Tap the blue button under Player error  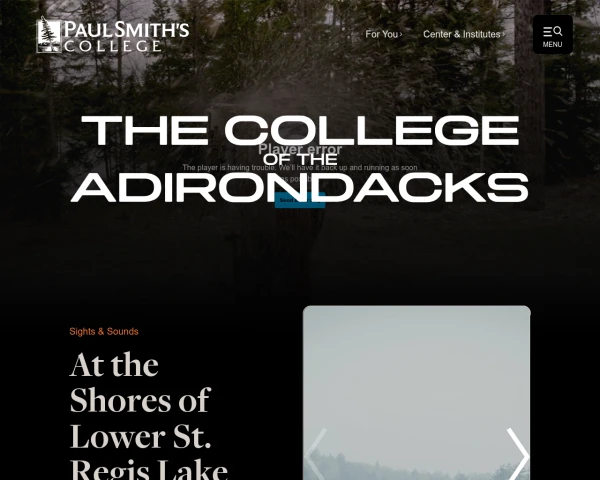pos(299,200)
